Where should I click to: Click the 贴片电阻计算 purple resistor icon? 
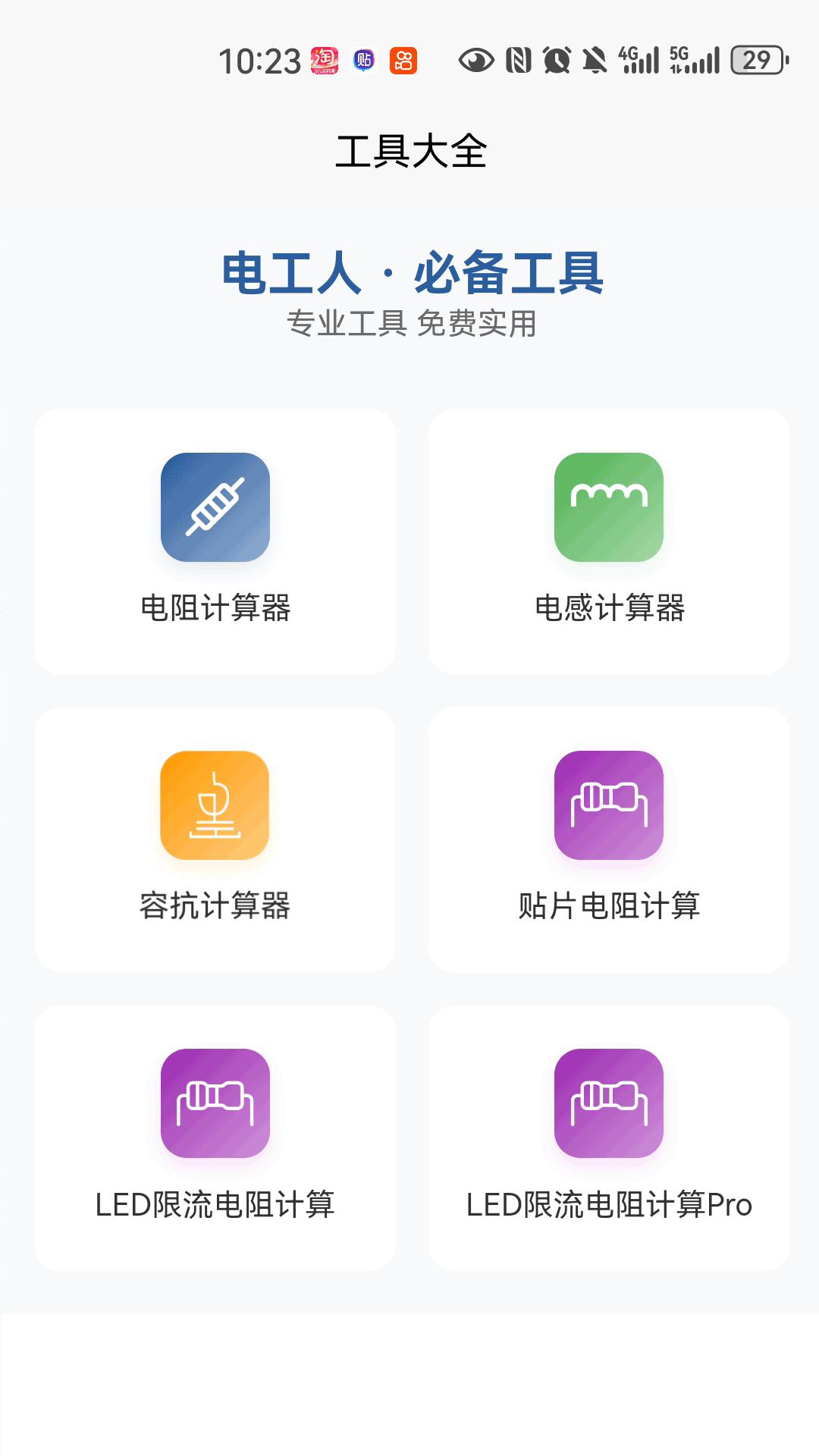pos(610,808)
